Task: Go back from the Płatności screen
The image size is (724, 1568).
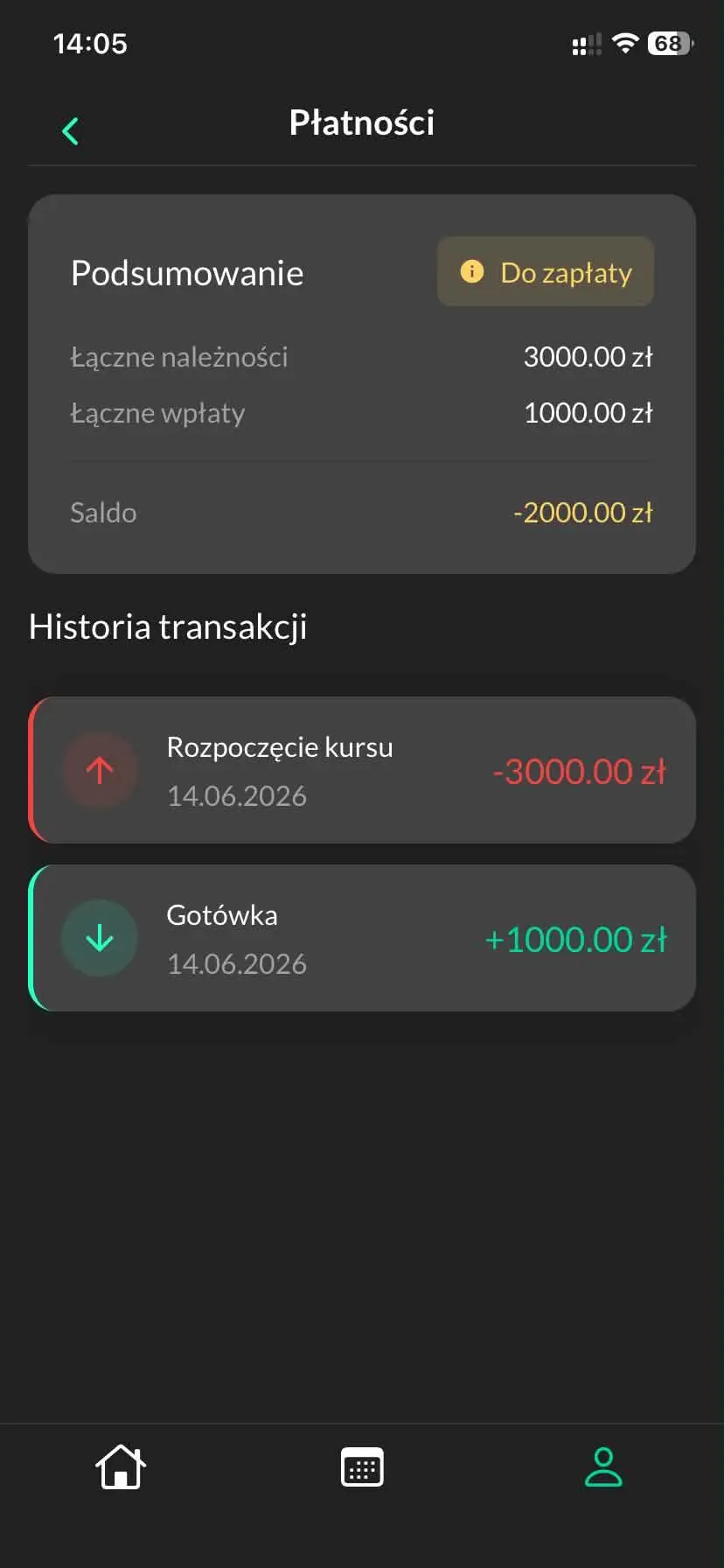Action: point(71,131)
